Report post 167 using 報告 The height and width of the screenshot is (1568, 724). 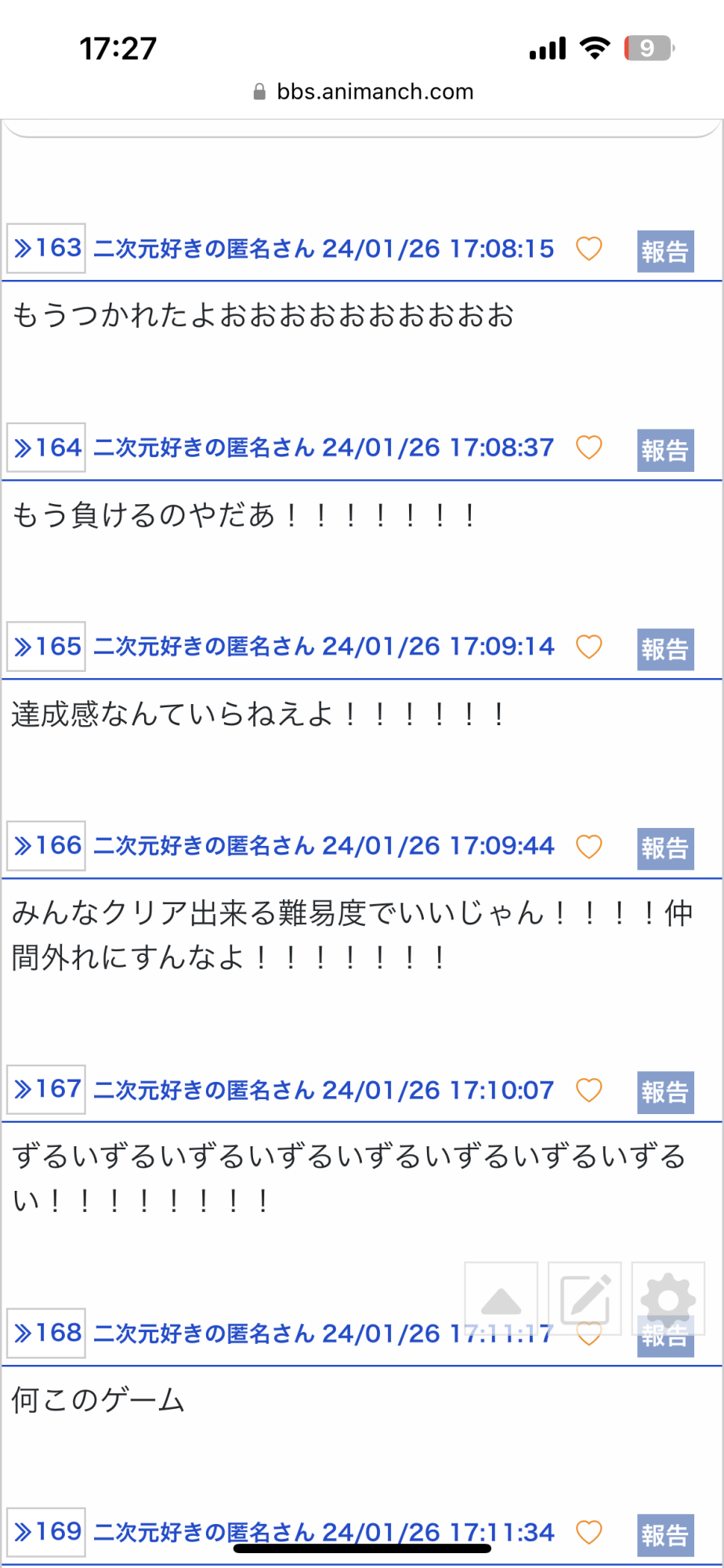(665, 1092)
